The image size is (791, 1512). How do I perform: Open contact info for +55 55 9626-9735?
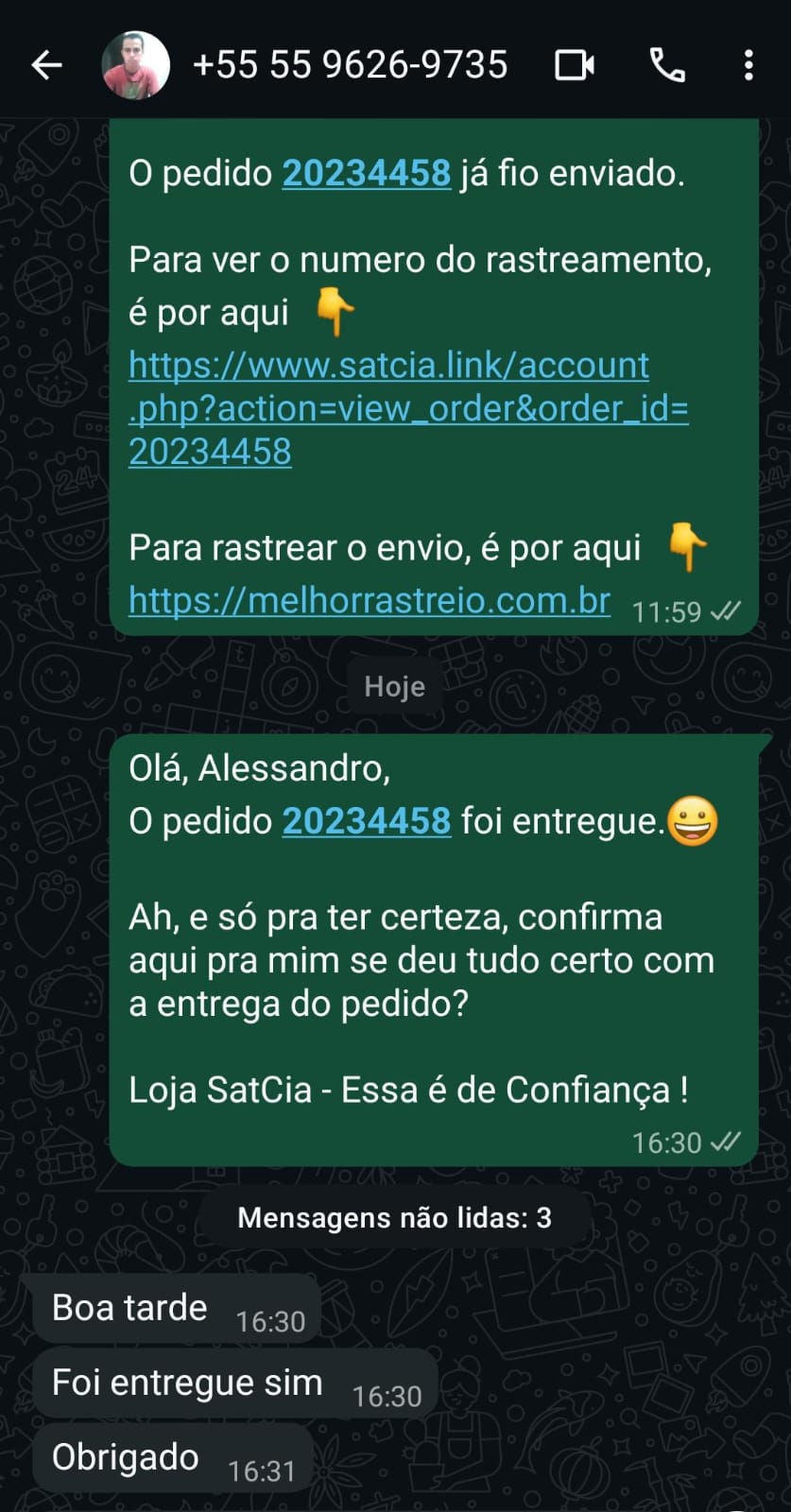pyautogui.click(x=350, y=65)
